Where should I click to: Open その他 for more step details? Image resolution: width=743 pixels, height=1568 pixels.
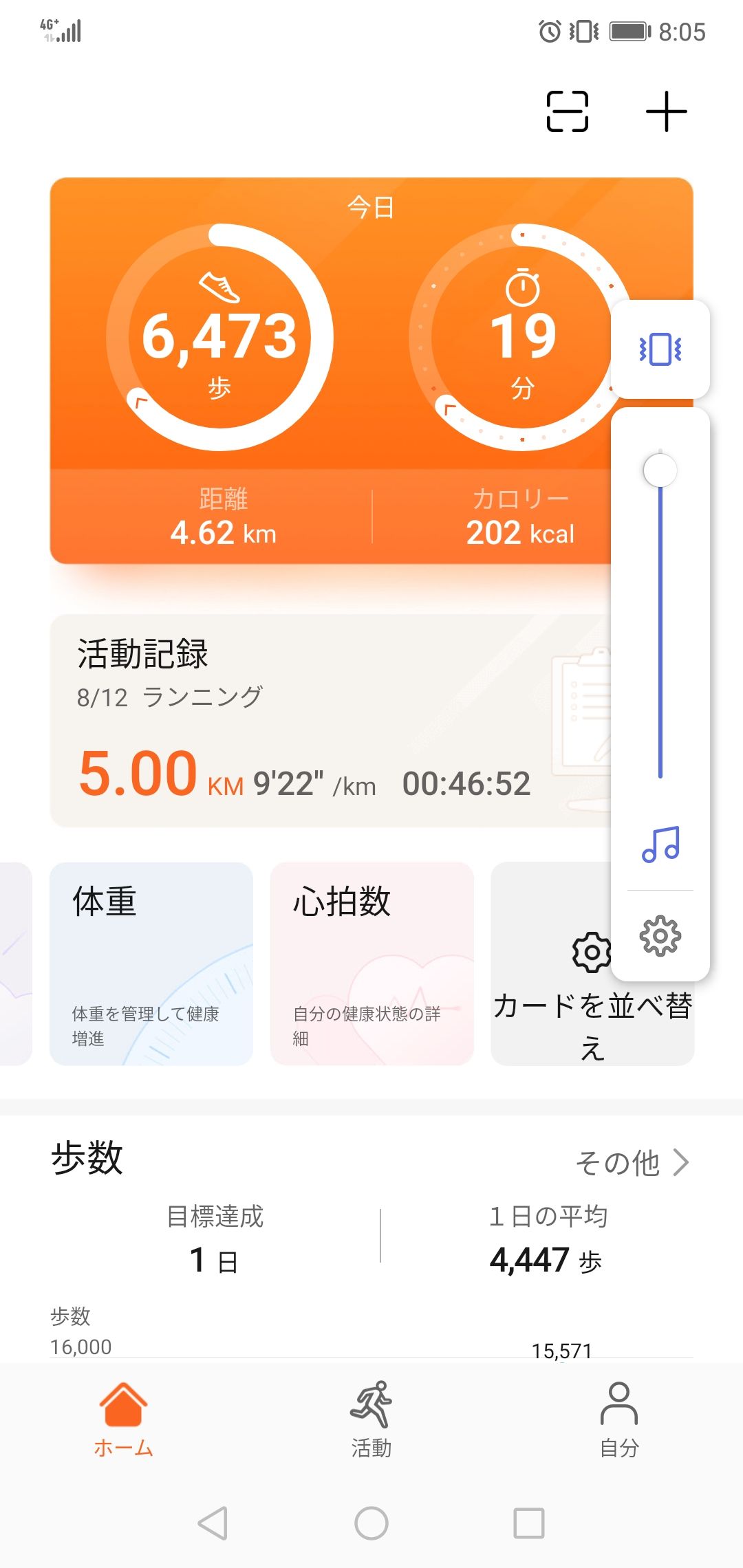pos(632,1163)
